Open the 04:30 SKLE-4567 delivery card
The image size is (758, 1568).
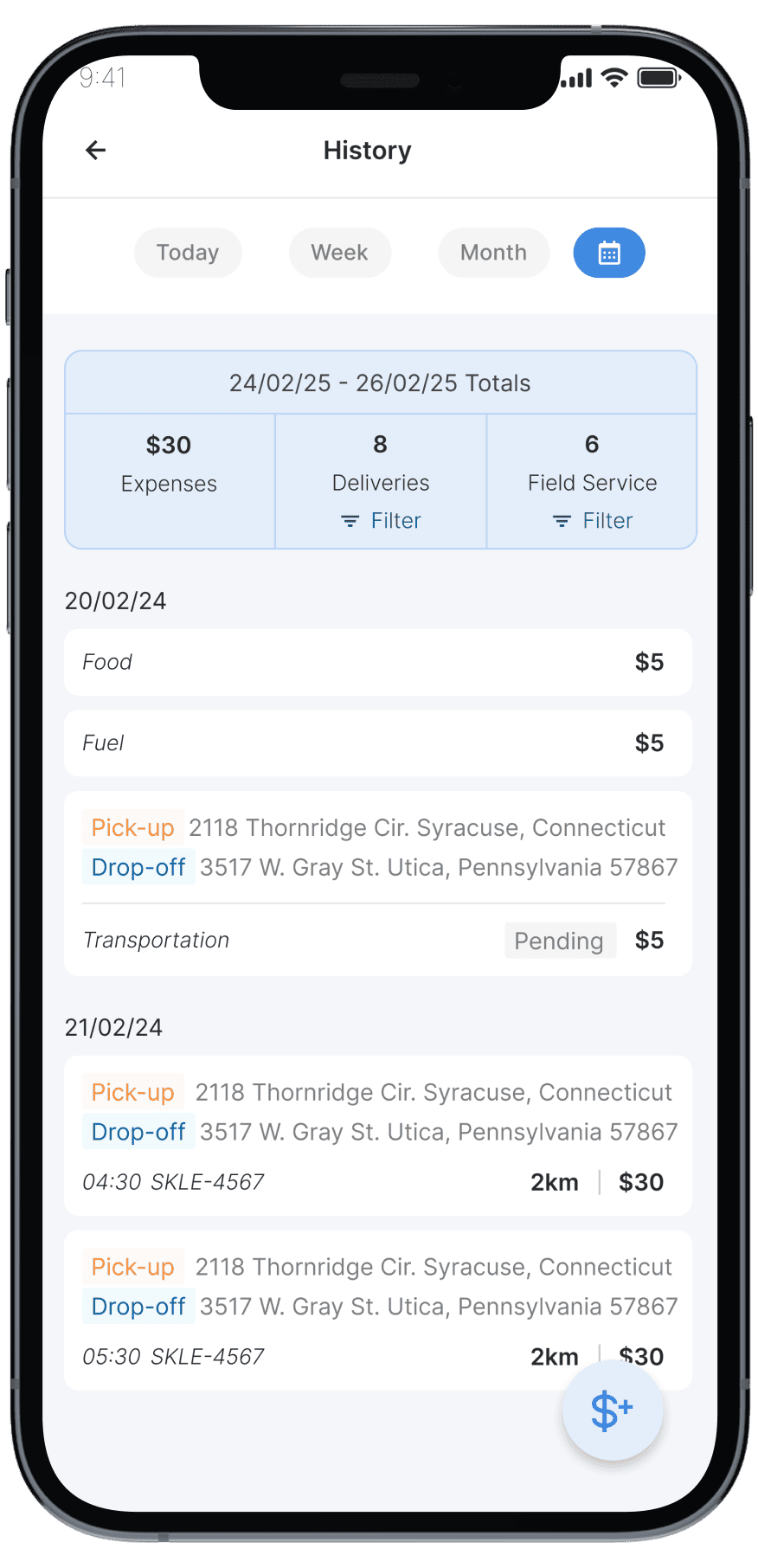pos(378,1135)
